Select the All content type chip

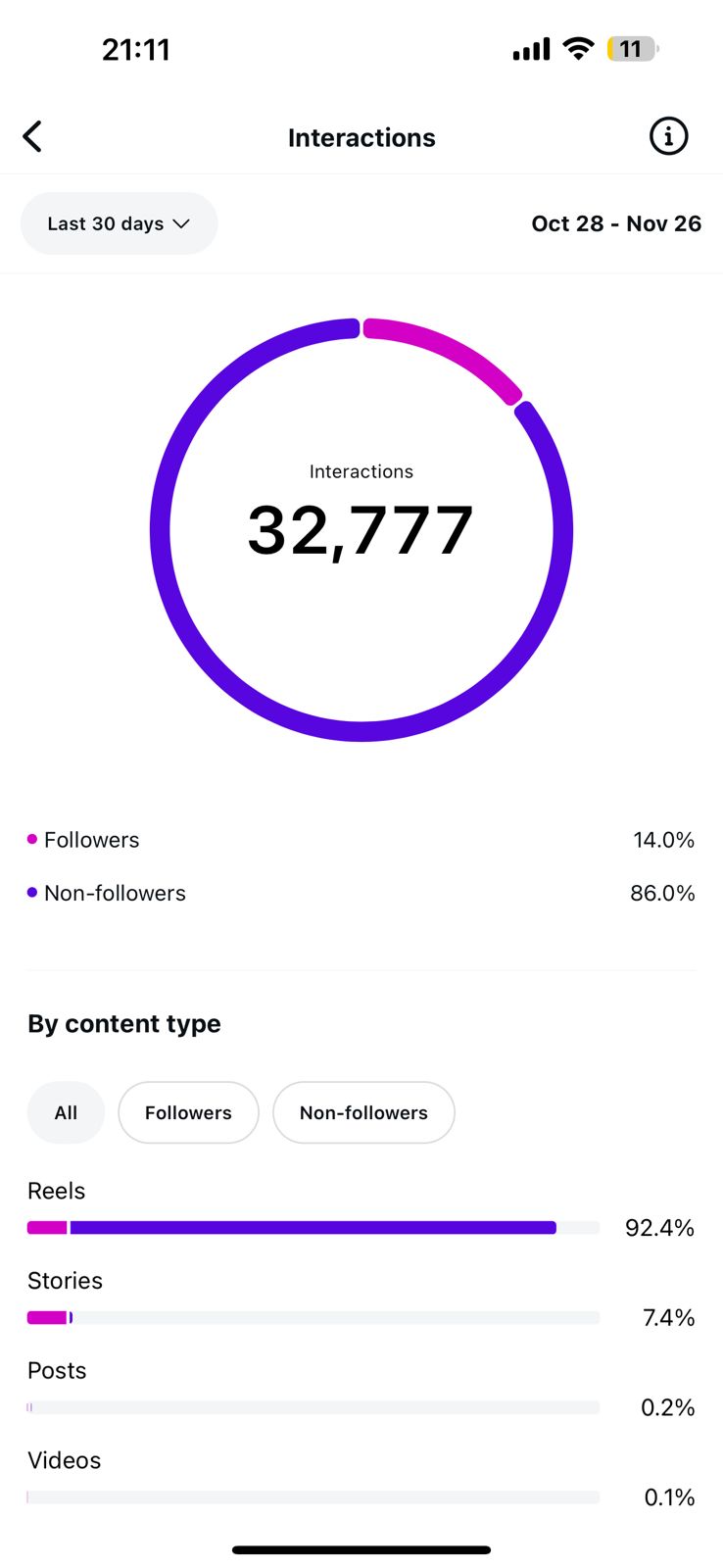[66, 1112]
